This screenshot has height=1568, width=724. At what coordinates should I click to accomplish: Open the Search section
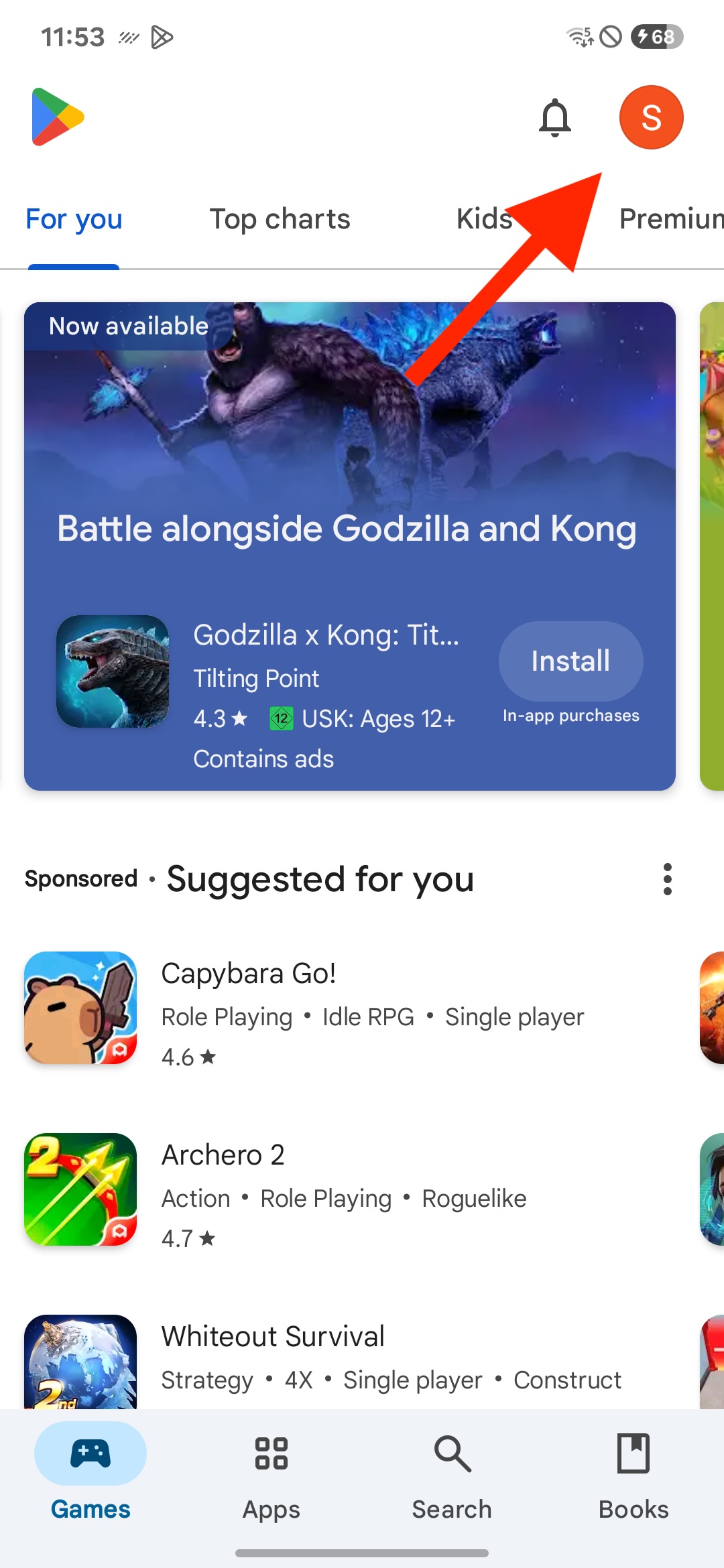[452, 1472]
